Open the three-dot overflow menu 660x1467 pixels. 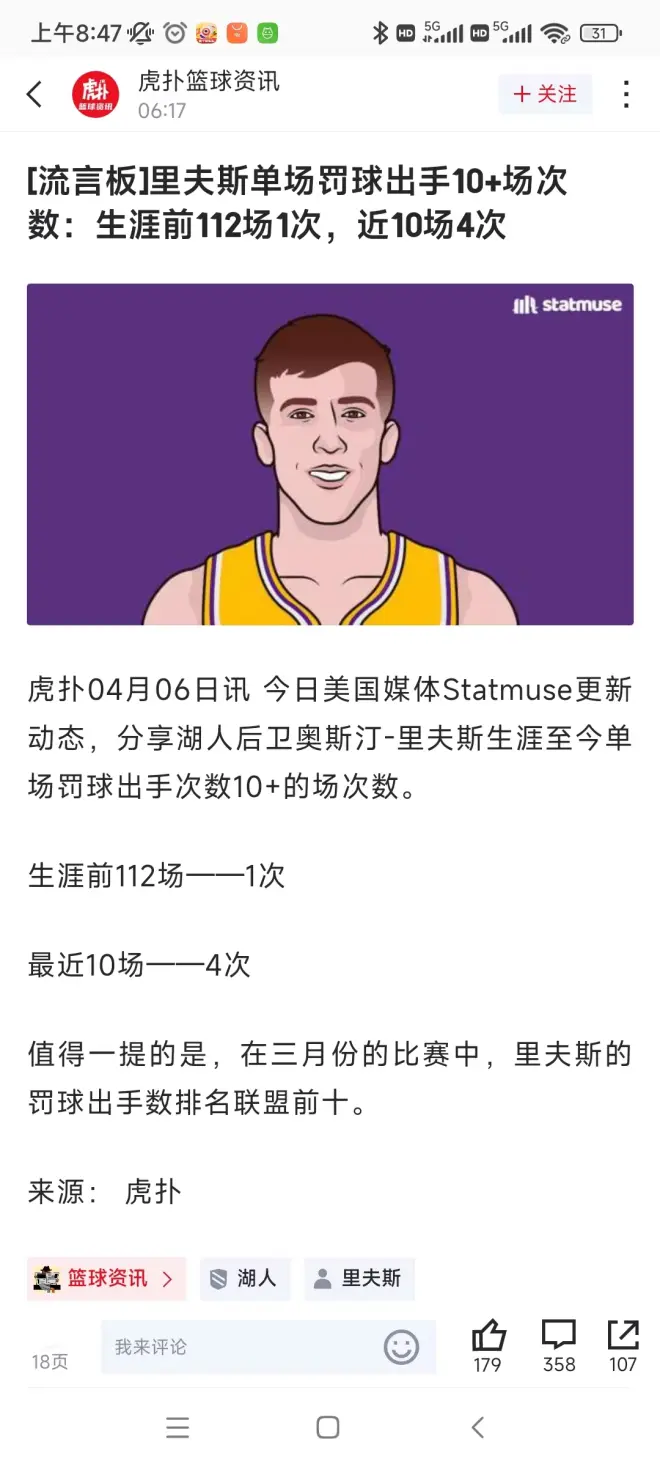click(626, 95)
